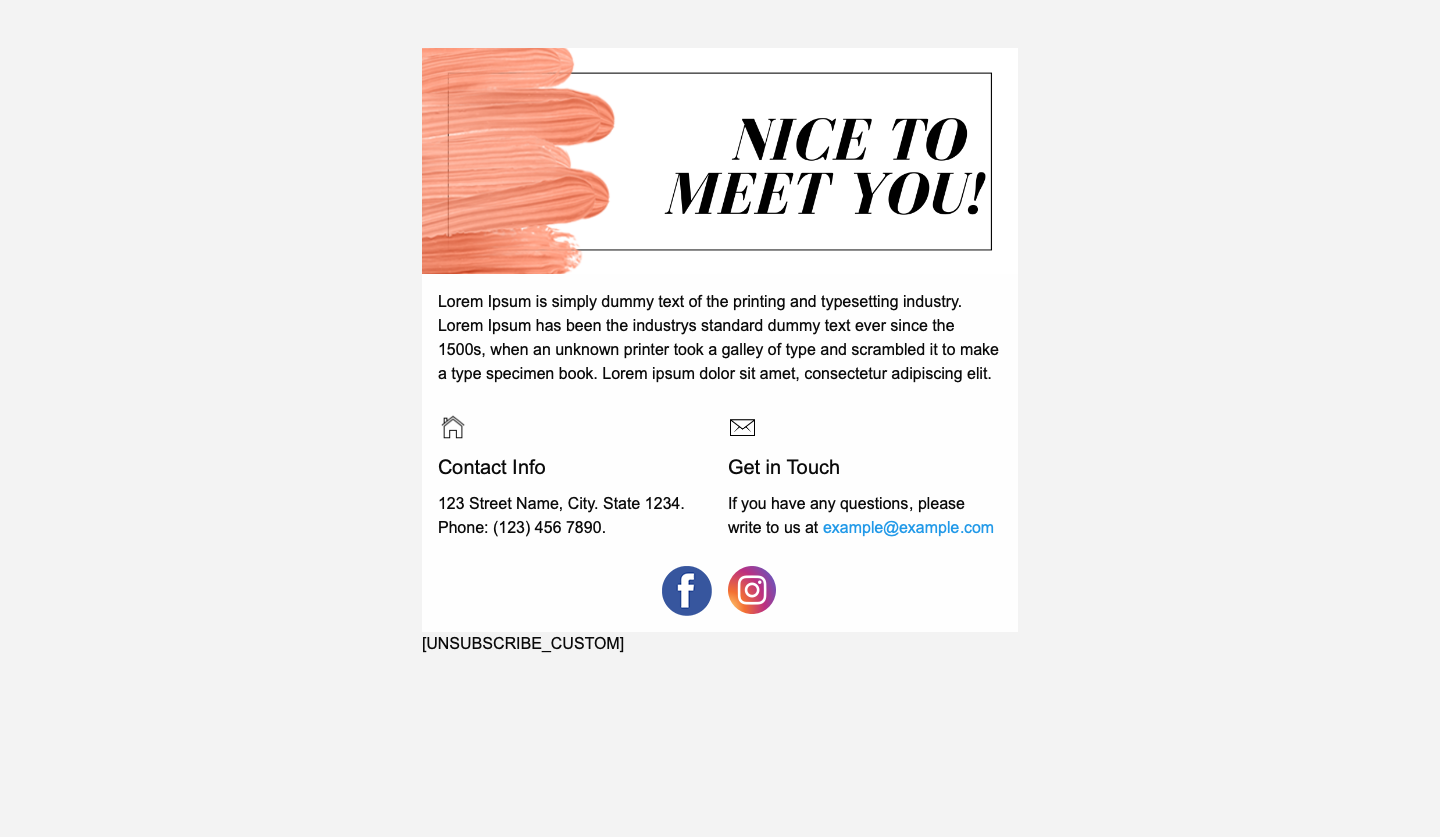Image resolution: width=1440 pixels, height=837 pixels.
Task: Open the example@example.com email link
Action: [908, 528]
